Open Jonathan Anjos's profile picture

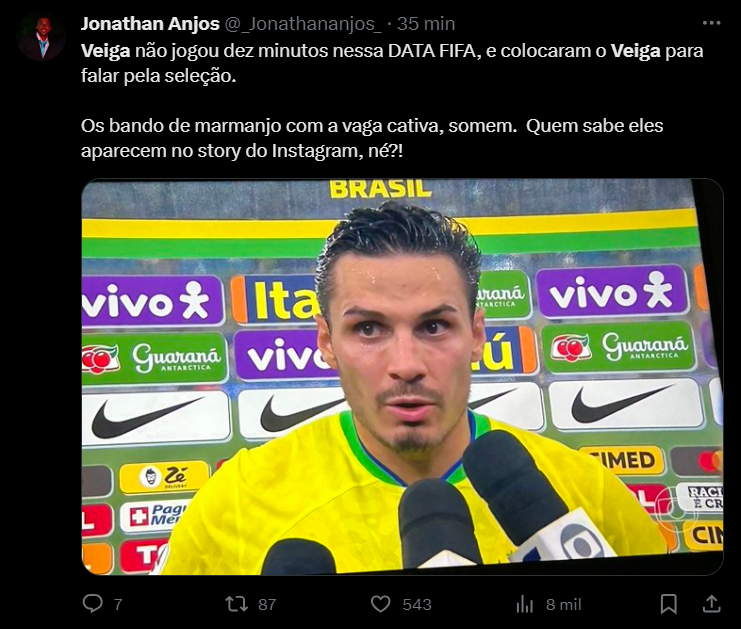click(x=41, y=37)
